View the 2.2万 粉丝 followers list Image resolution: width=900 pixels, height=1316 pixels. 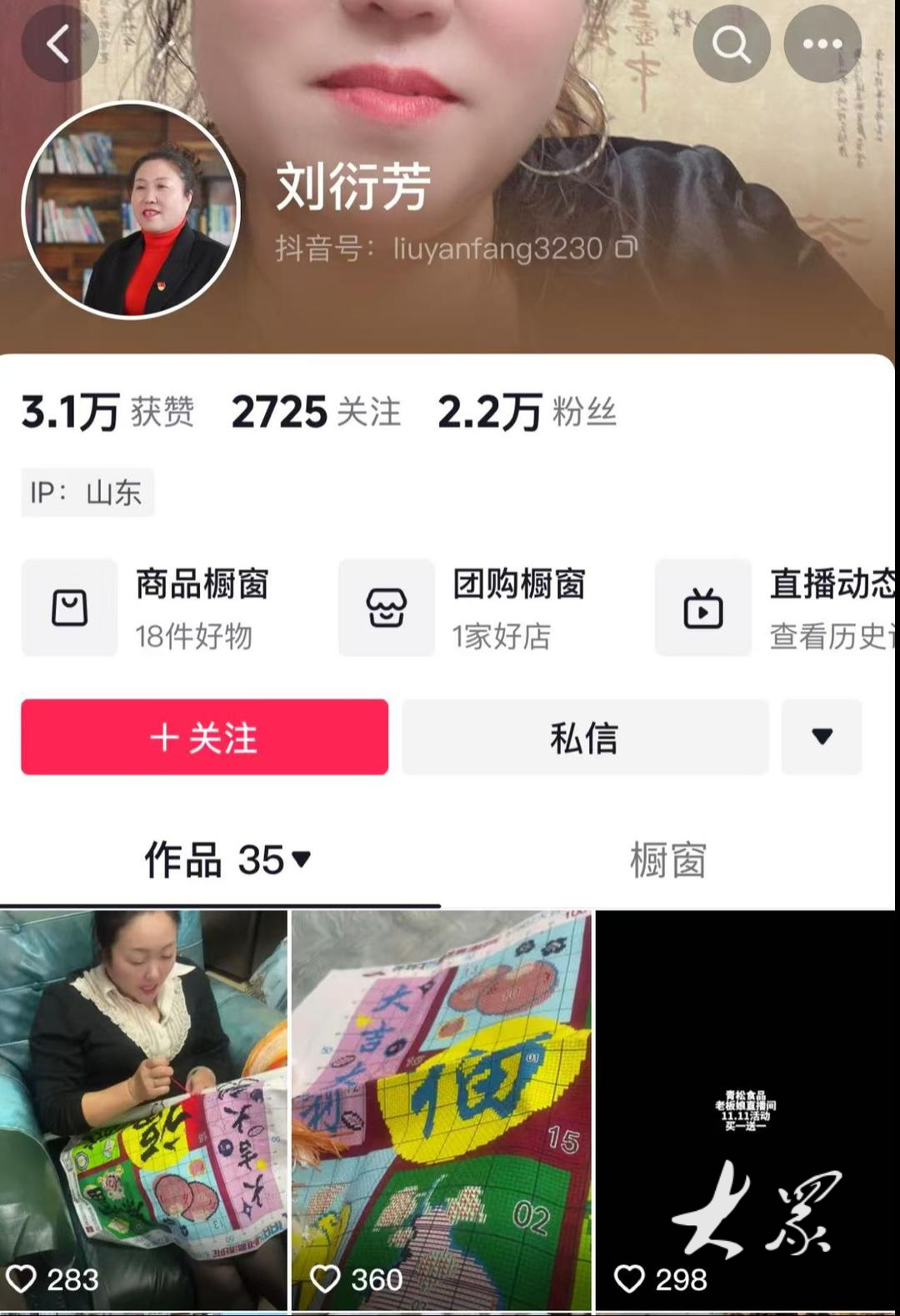(527, 413)
